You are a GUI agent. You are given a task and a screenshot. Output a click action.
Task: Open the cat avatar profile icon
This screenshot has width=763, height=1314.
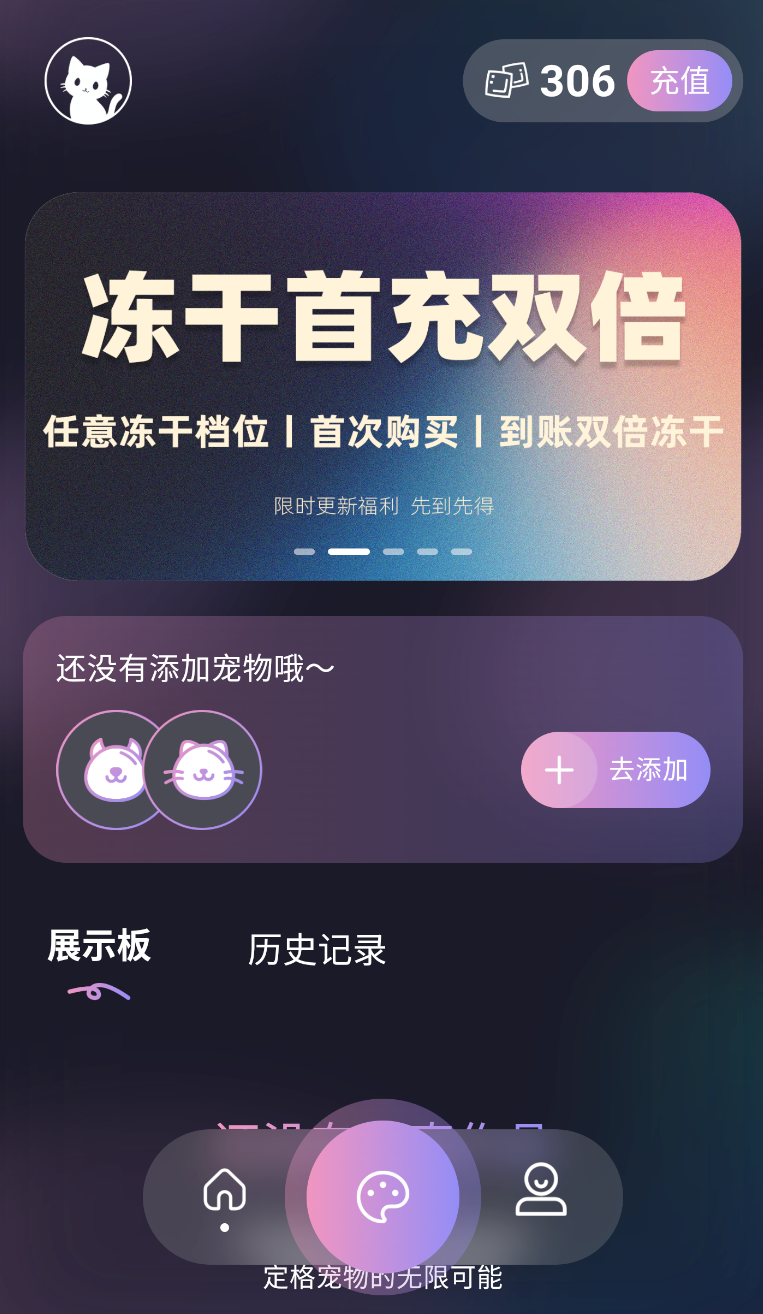(88, 80)
